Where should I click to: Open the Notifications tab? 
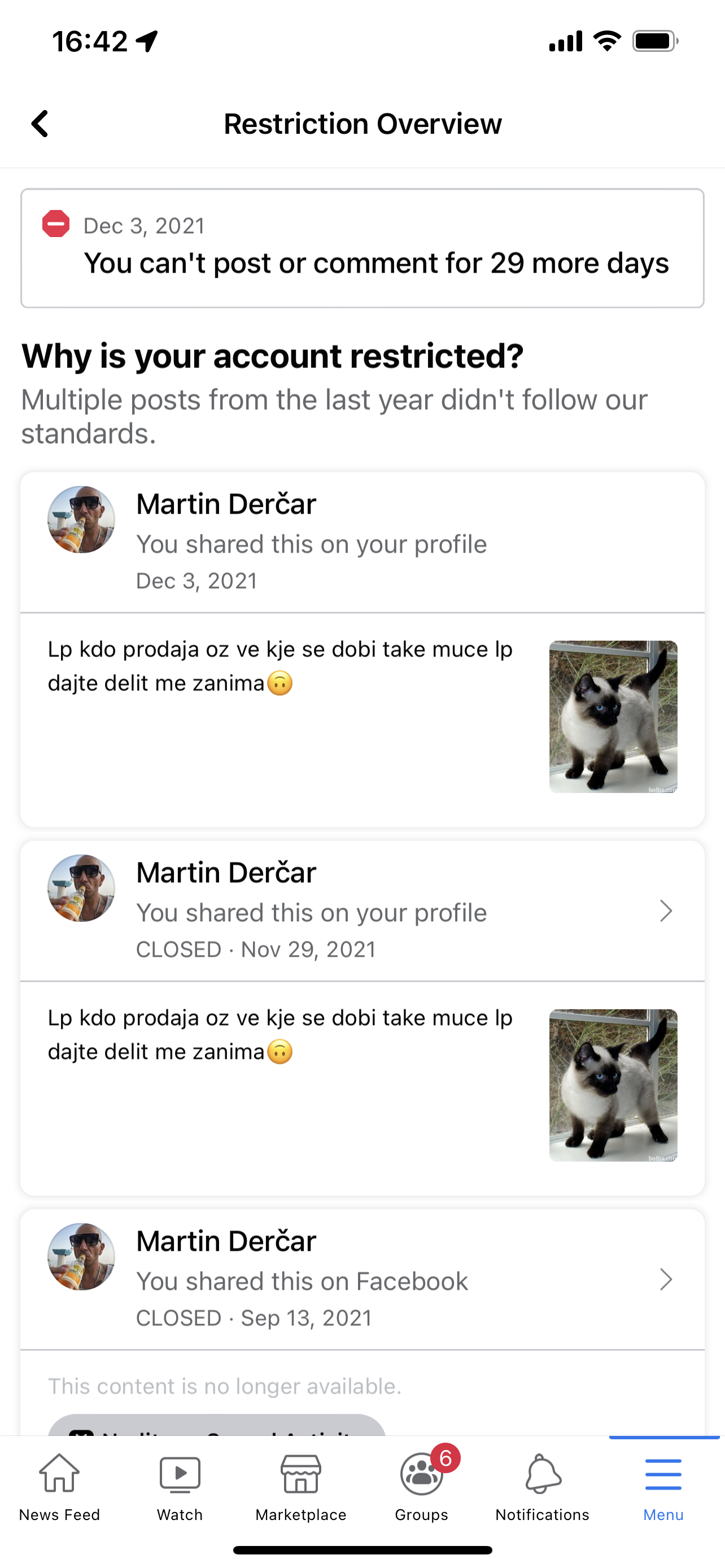[x=541, y=1486]
